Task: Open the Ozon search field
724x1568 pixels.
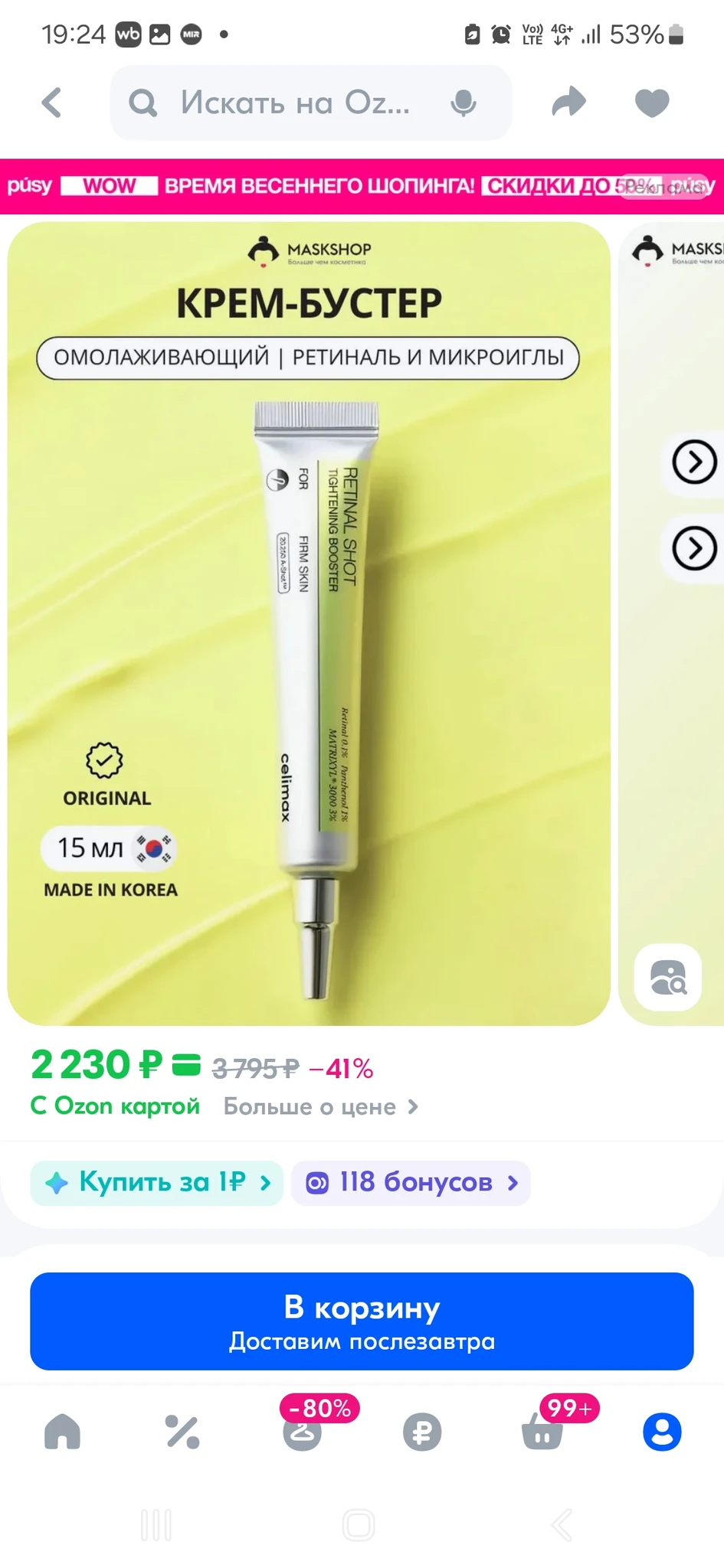Action: tap(295, 103)
